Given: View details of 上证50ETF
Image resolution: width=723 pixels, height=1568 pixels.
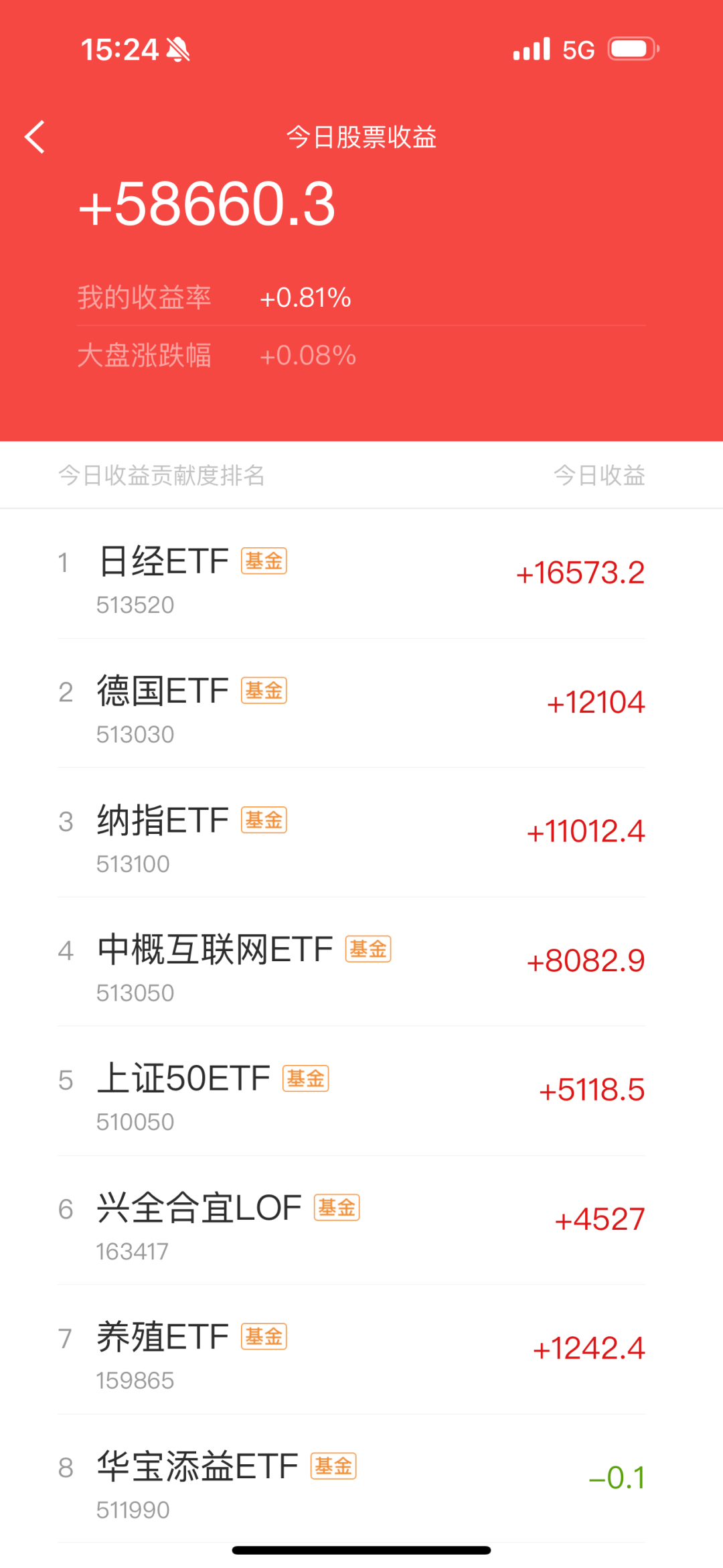Looking at the screenshot, I should (x=361, y=1091).
